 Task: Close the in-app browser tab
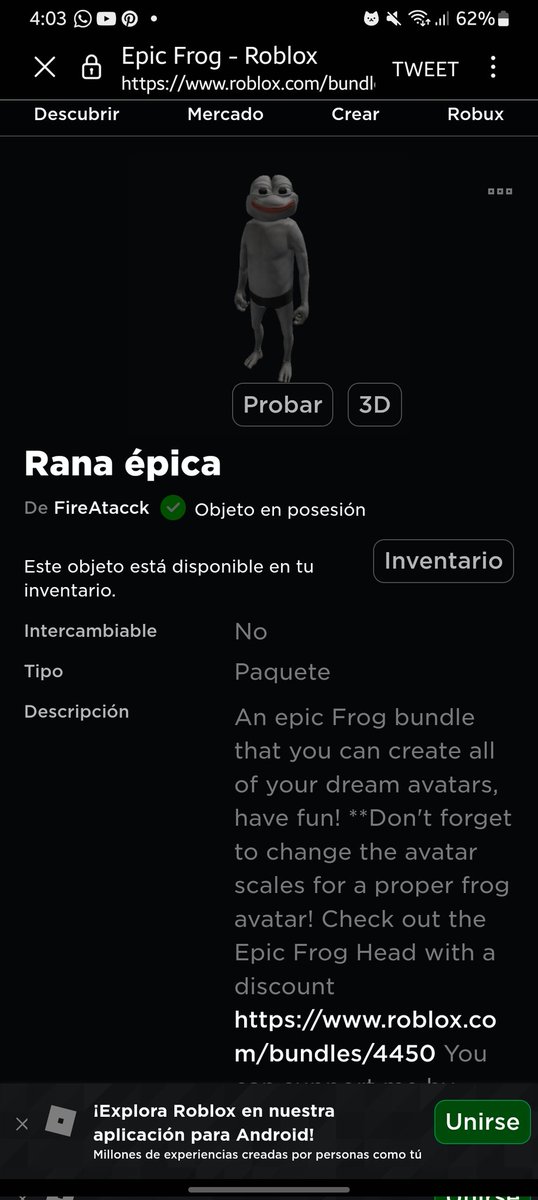45,68
